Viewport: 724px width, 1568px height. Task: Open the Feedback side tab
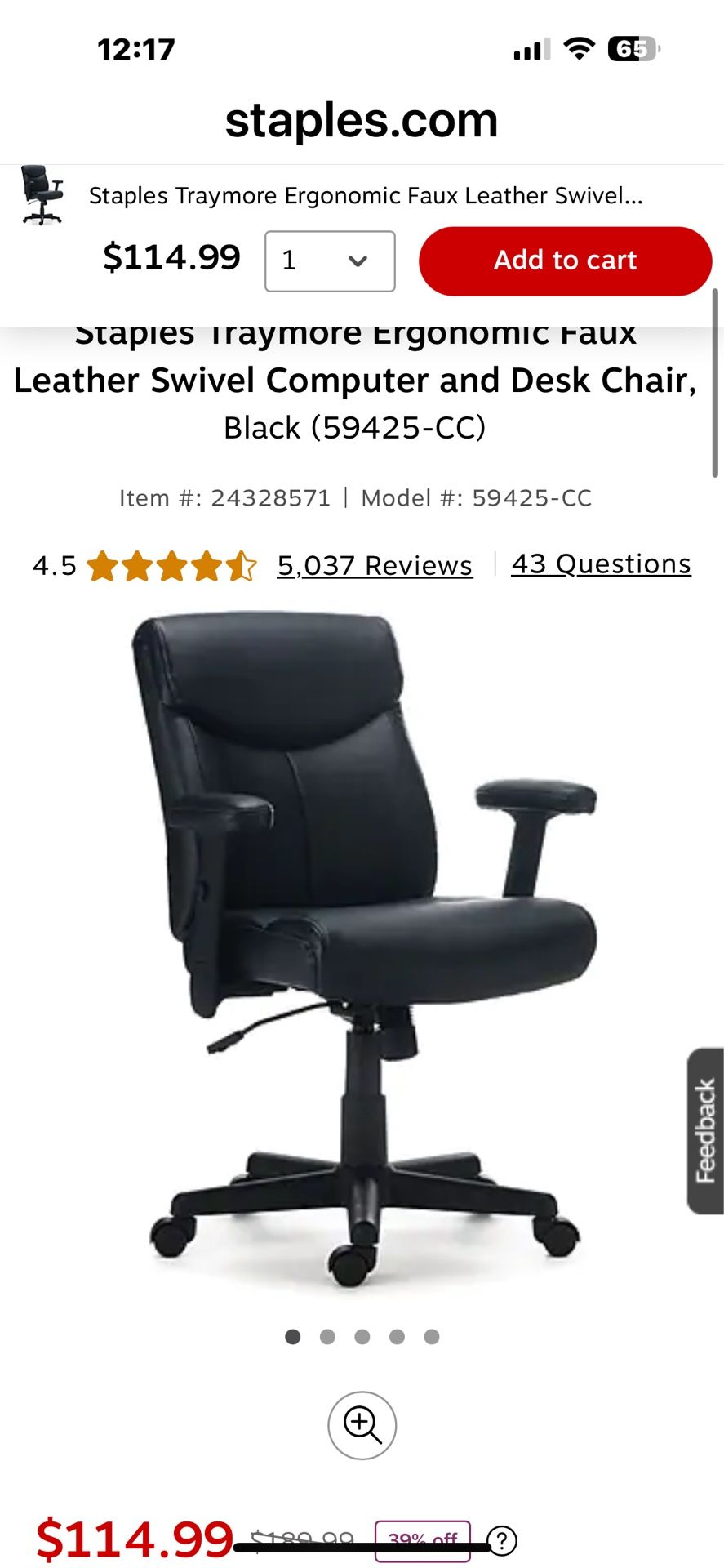pos(705,1130)
